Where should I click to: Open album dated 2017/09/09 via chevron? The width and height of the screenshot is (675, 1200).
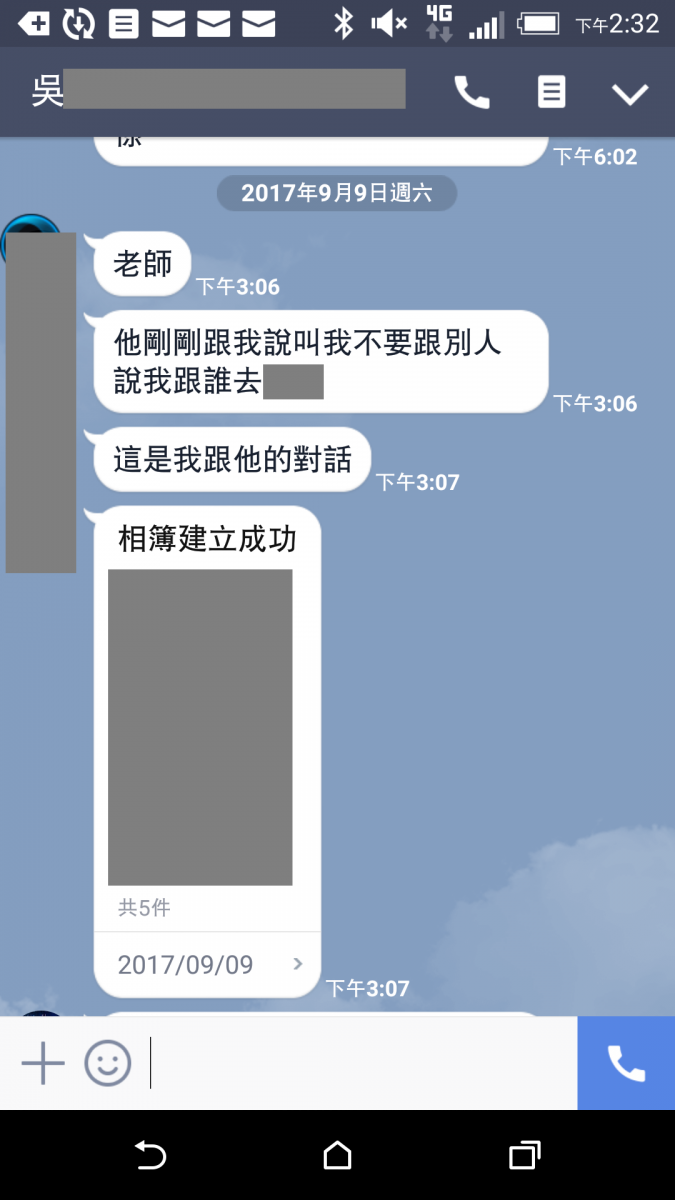tap(297, 964)
